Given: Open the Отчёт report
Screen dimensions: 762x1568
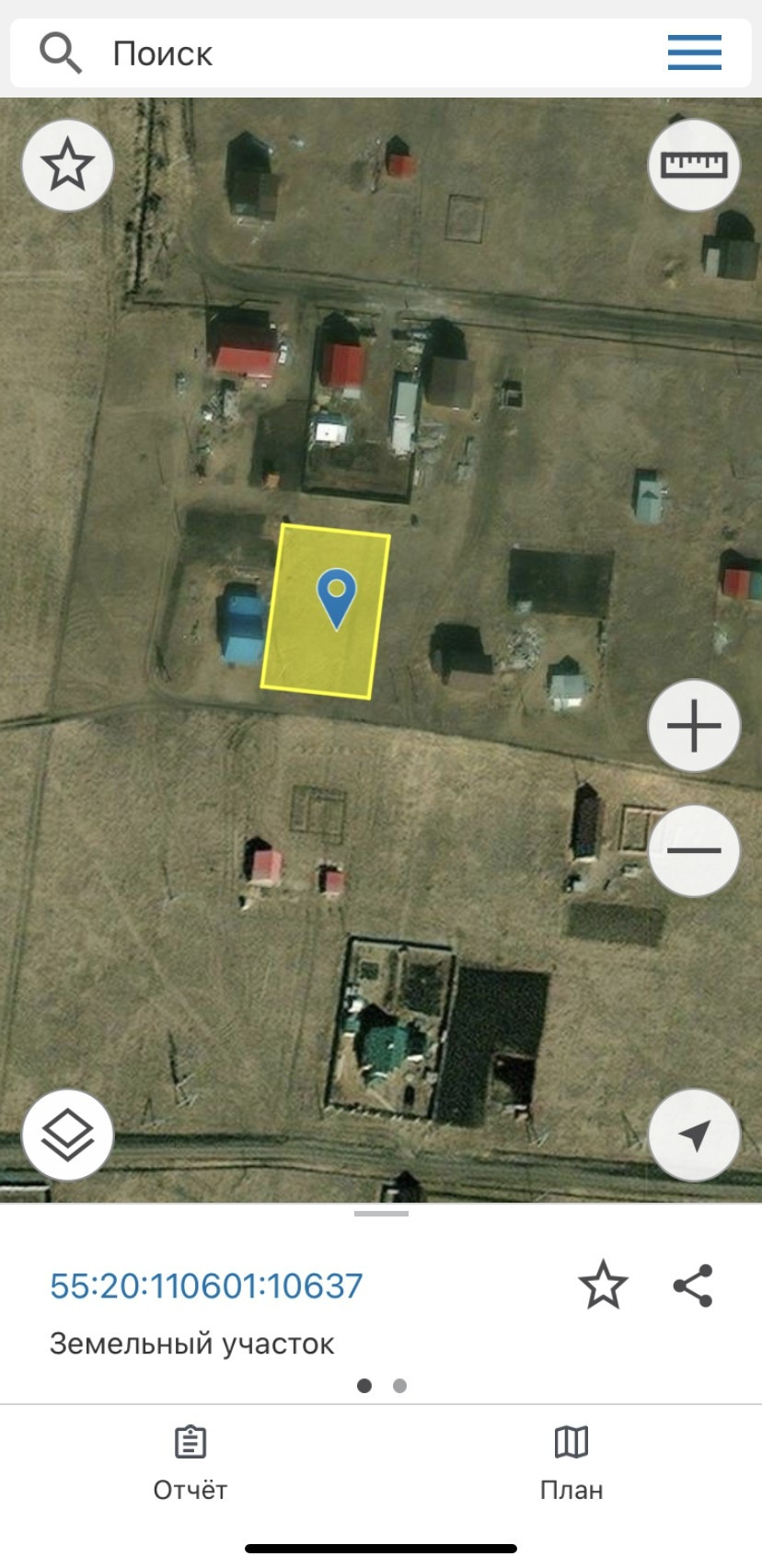Looking at the screenshot, I should coord(190,1464).
